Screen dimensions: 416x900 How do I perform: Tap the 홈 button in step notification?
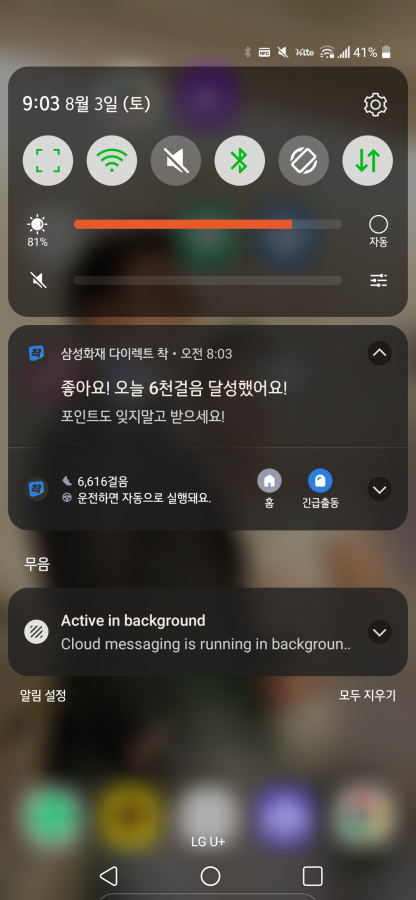pos(269,489)
